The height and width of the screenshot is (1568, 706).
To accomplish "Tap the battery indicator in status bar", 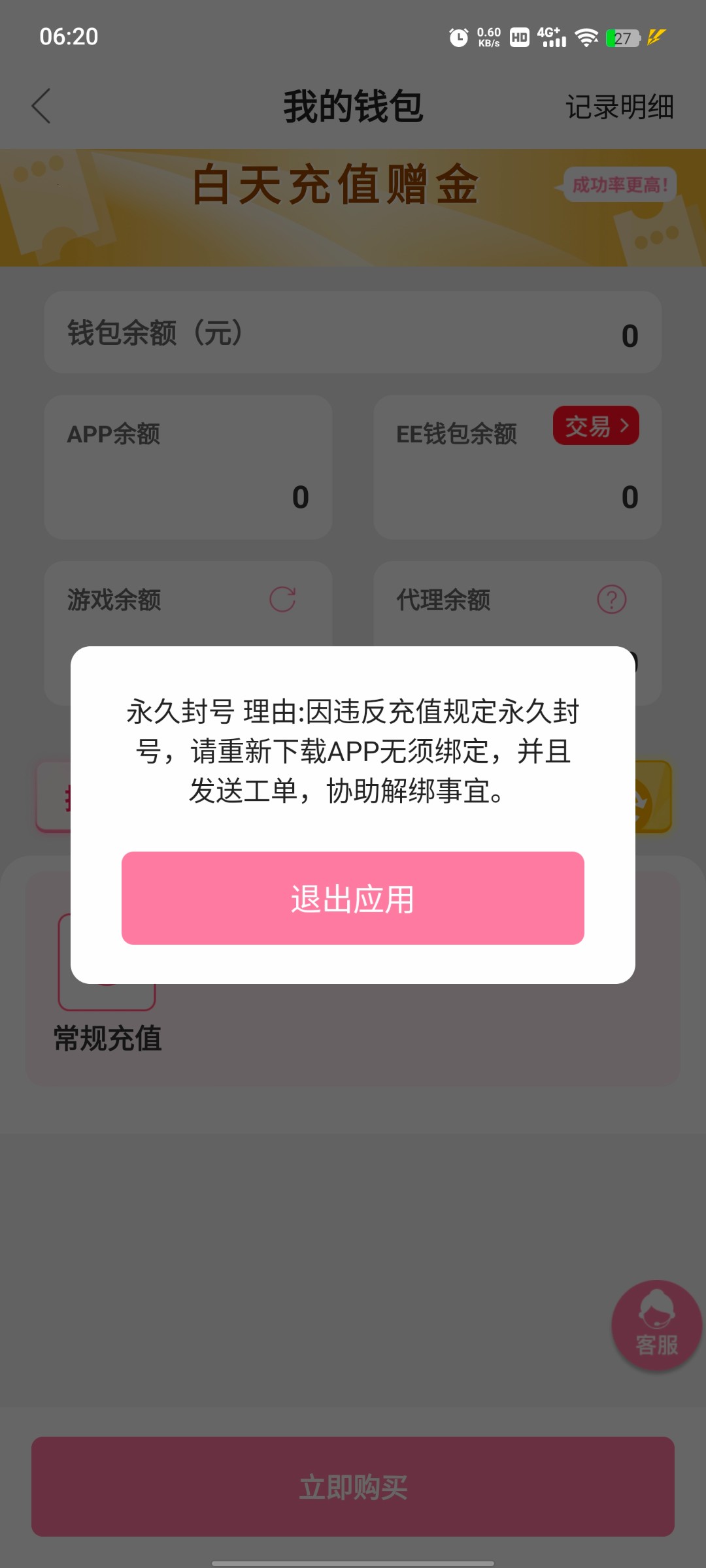I will click(622, 38).
